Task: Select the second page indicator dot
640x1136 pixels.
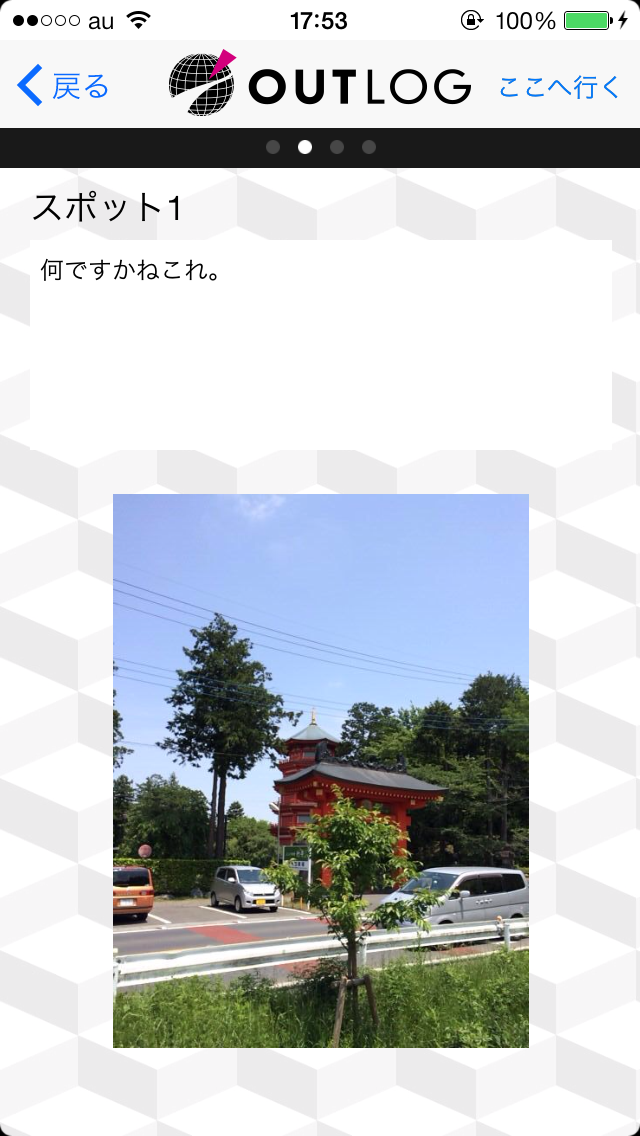Action: [305, 147]
